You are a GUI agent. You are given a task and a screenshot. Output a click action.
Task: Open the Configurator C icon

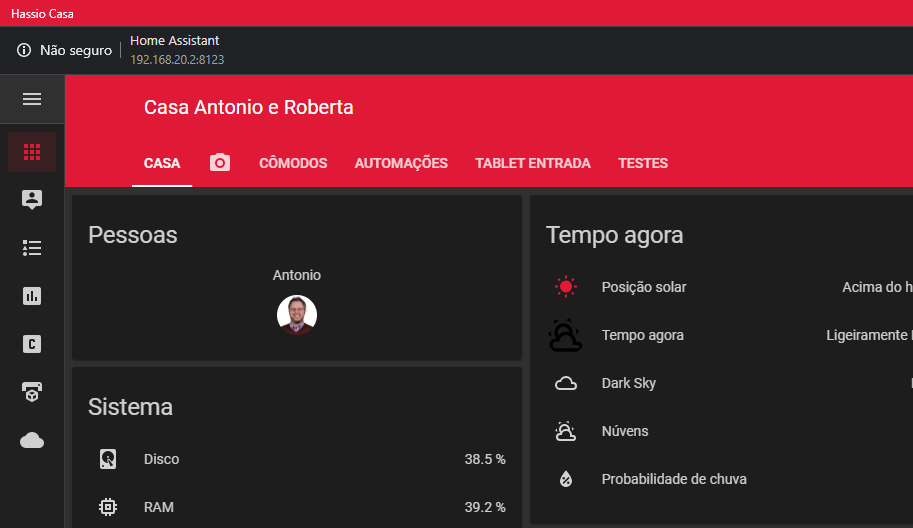32,344
